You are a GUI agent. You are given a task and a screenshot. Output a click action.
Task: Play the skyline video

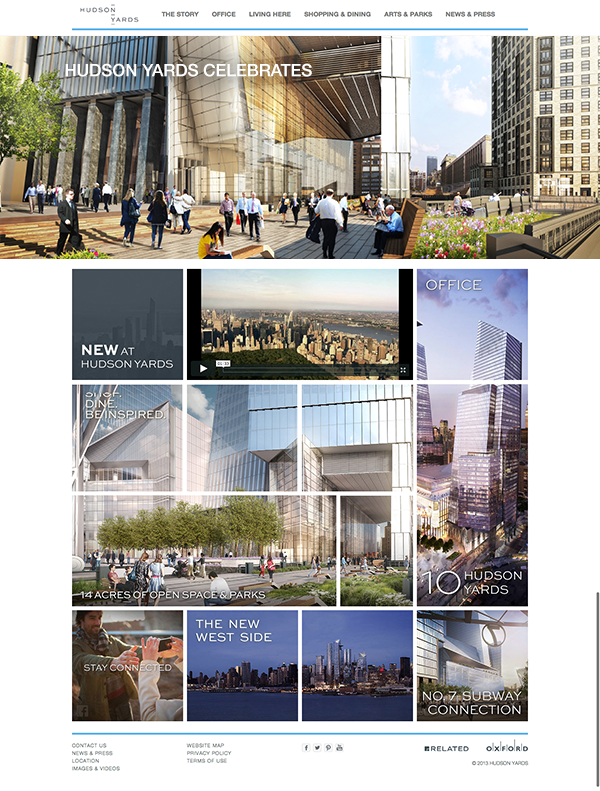[204, 369]
